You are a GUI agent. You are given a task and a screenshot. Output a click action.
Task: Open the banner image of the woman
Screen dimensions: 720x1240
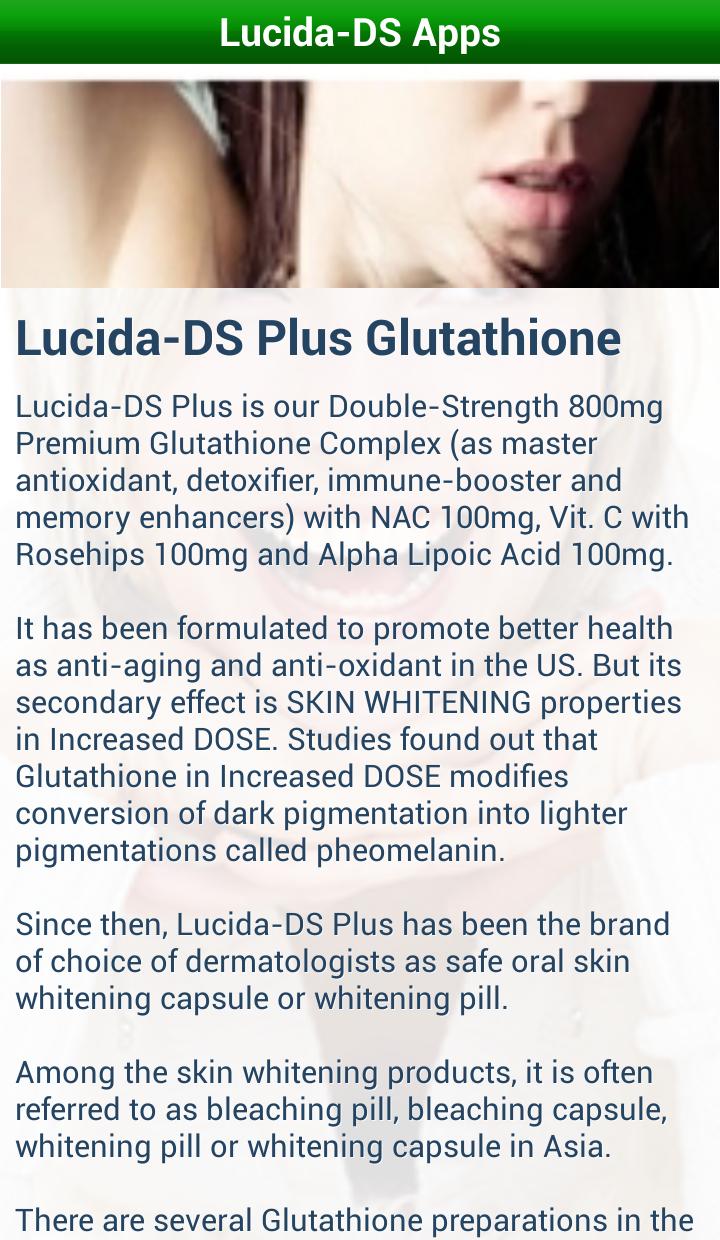(360, 180)
